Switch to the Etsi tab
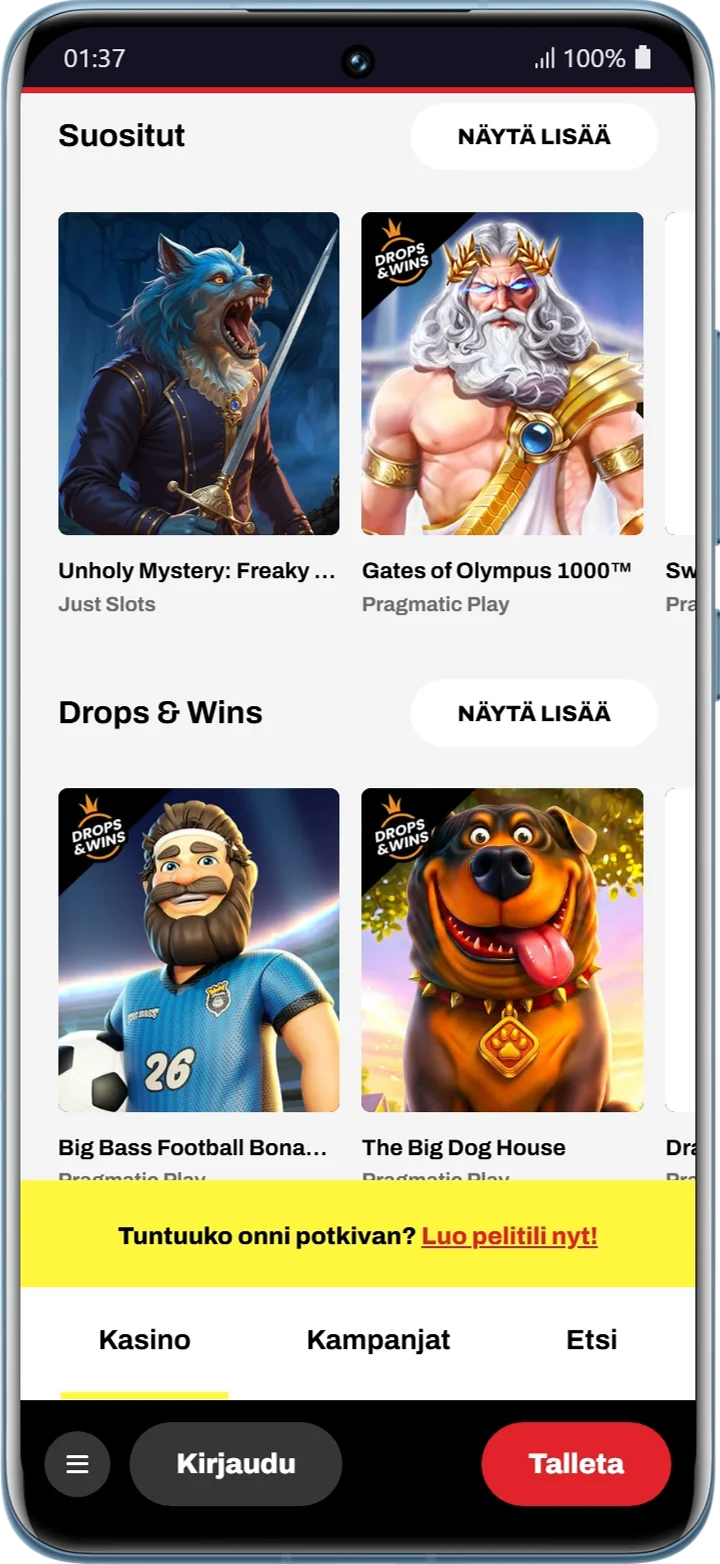Viewport: 720px width, 1564px height. click(x=592, y=1340)
